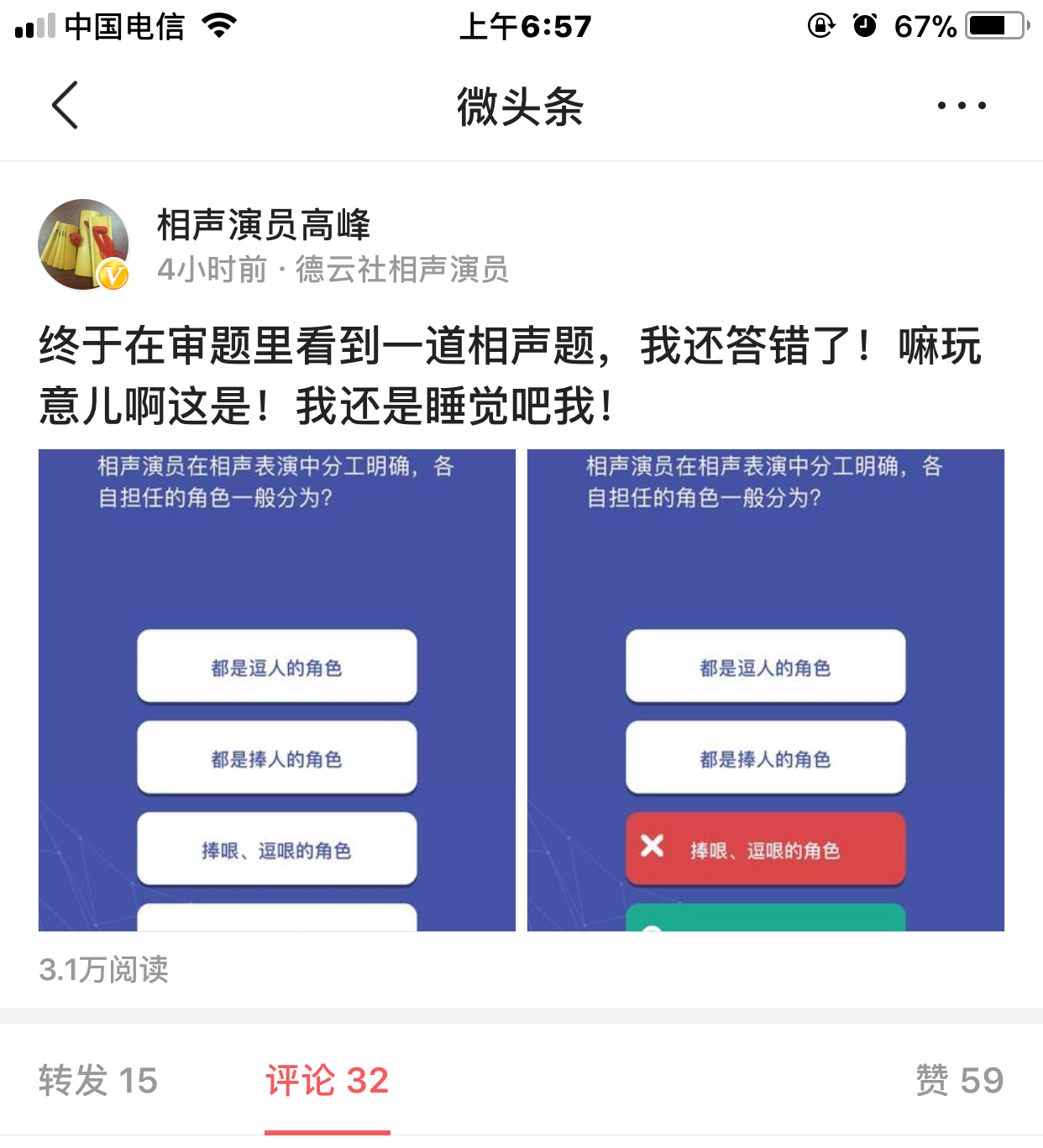Tap the green correct-answer option in right screenshot
1043x1148 pixels.
[x=765, y=920]
